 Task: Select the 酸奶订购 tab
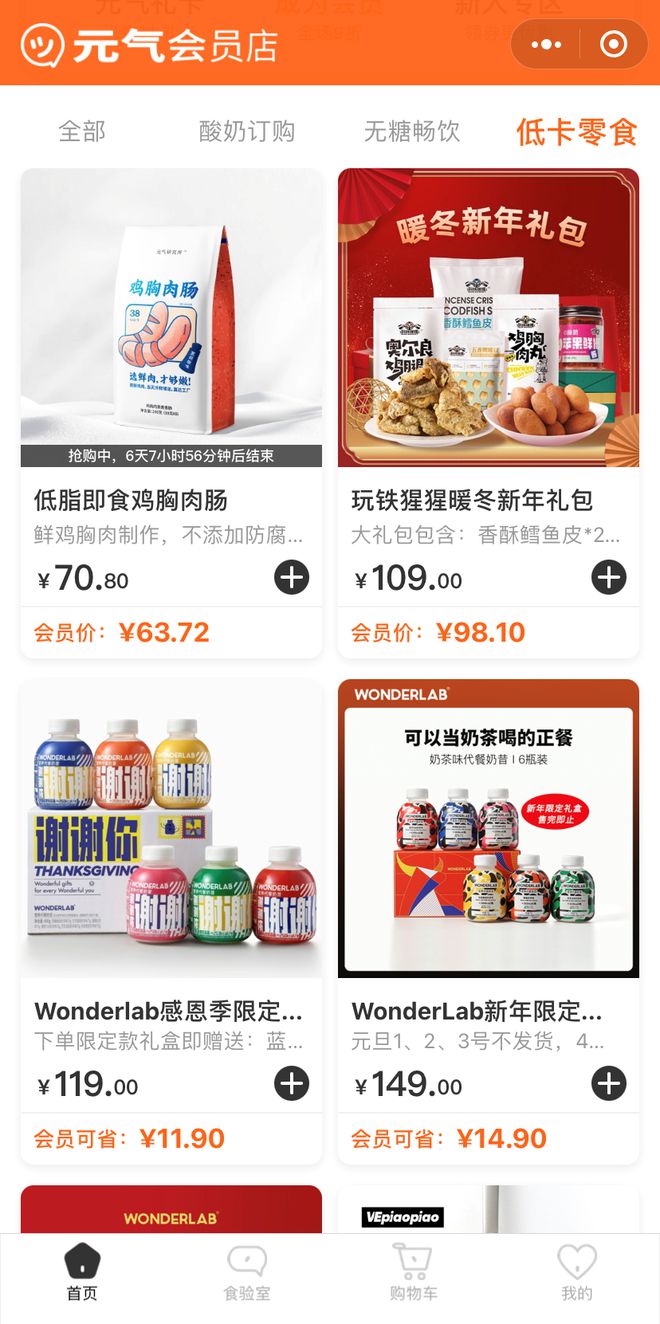pos(247,131)
